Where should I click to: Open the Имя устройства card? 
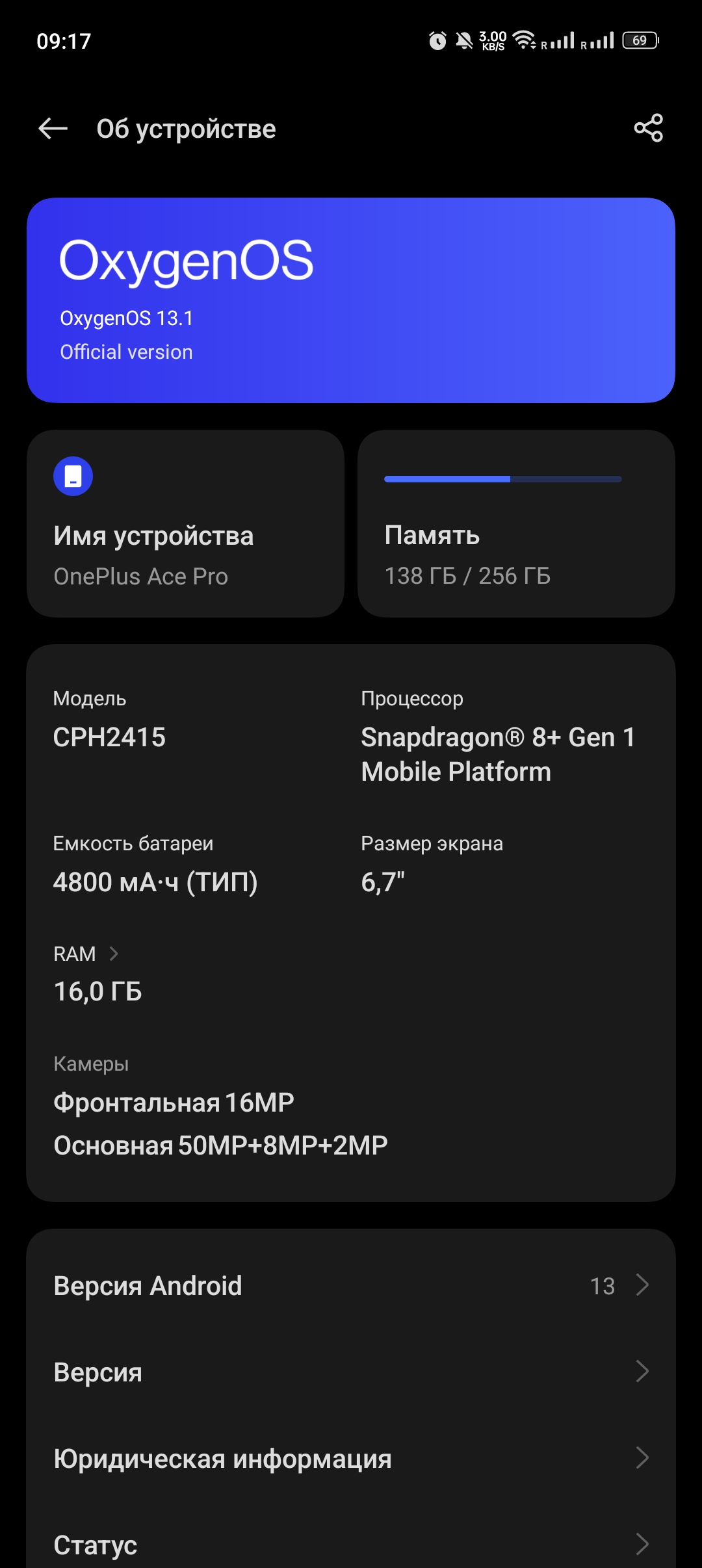pyautogui.click(x=185, y=523)
